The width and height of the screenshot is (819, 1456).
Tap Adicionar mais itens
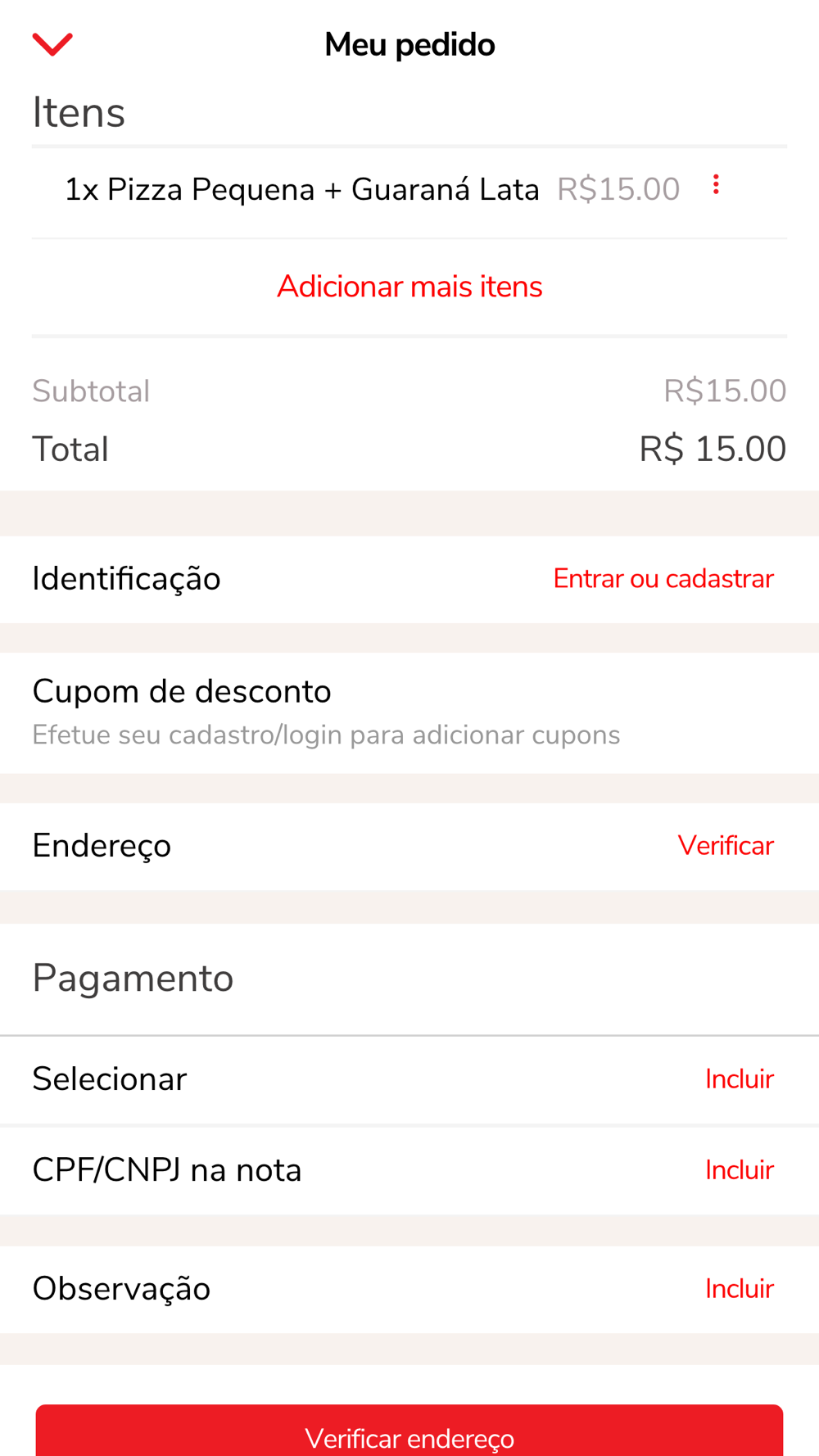point(409,287)
